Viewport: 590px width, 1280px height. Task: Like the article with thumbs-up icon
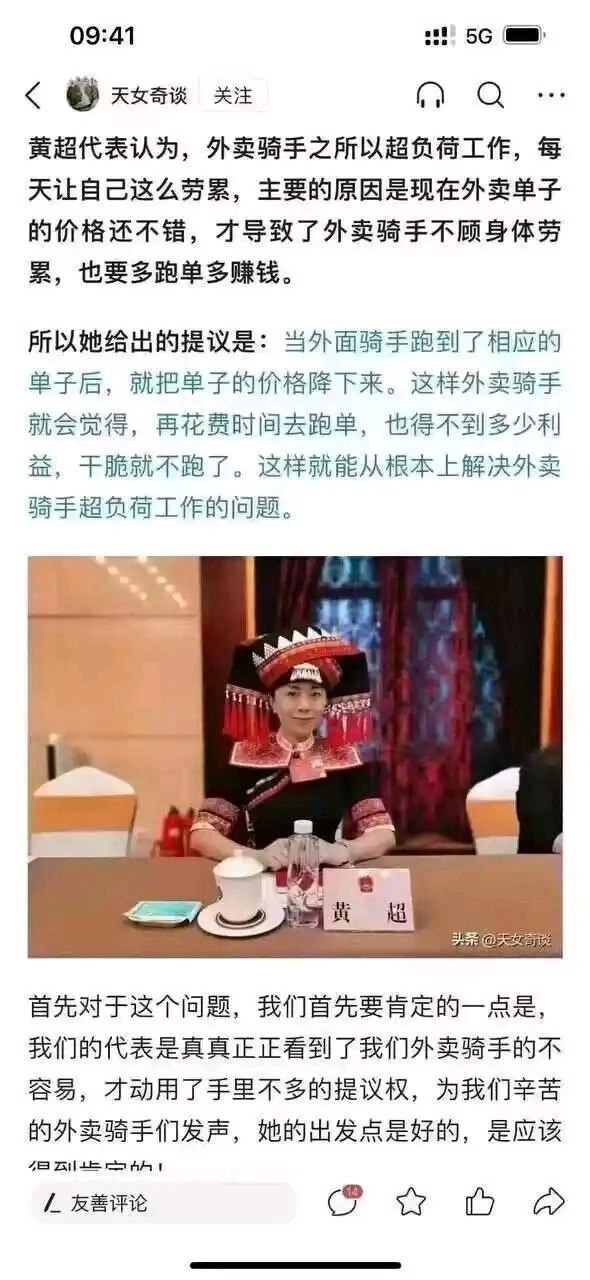[480, 1202]
